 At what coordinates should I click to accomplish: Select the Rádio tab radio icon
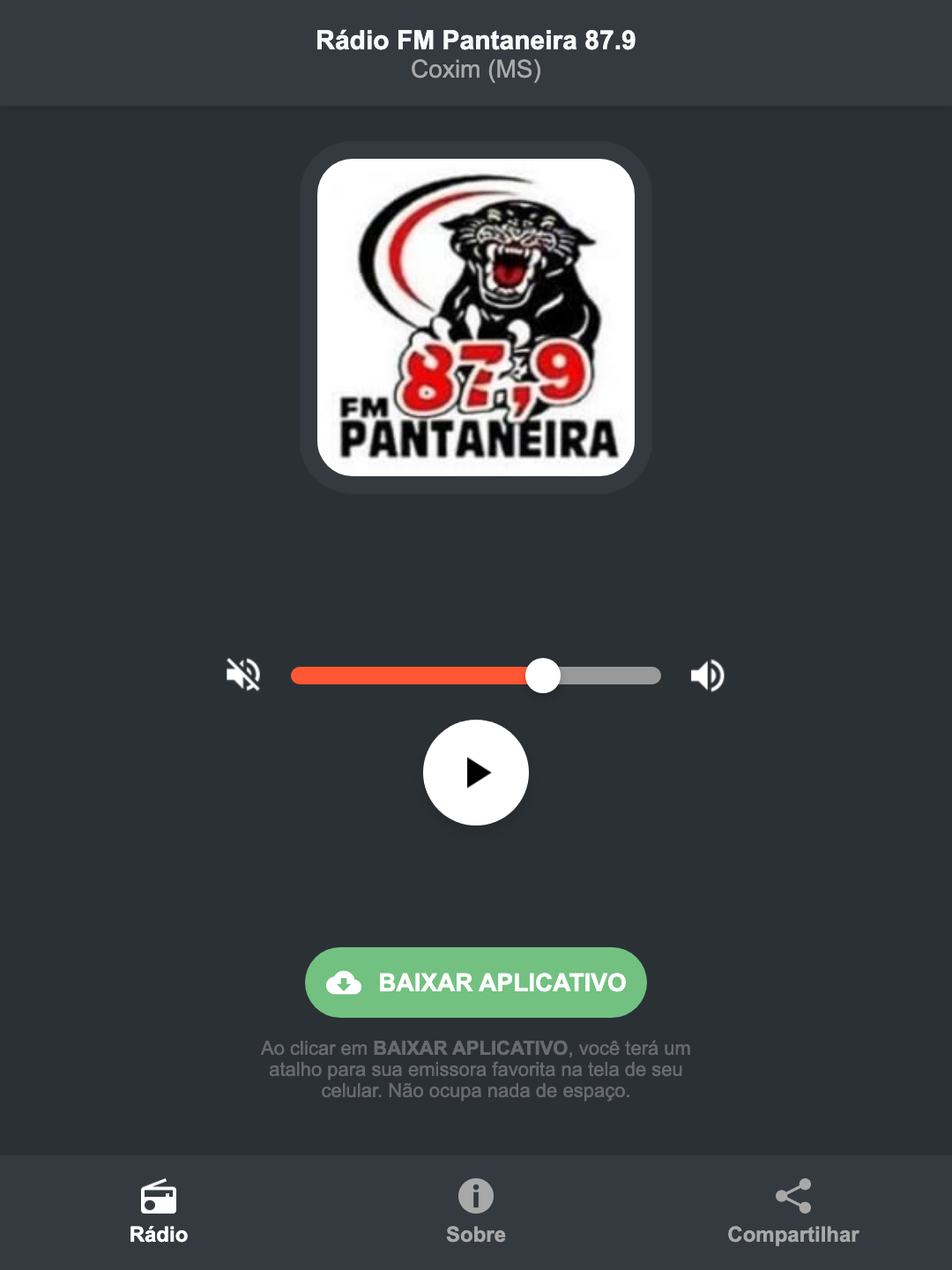(x=159, y=1198)
